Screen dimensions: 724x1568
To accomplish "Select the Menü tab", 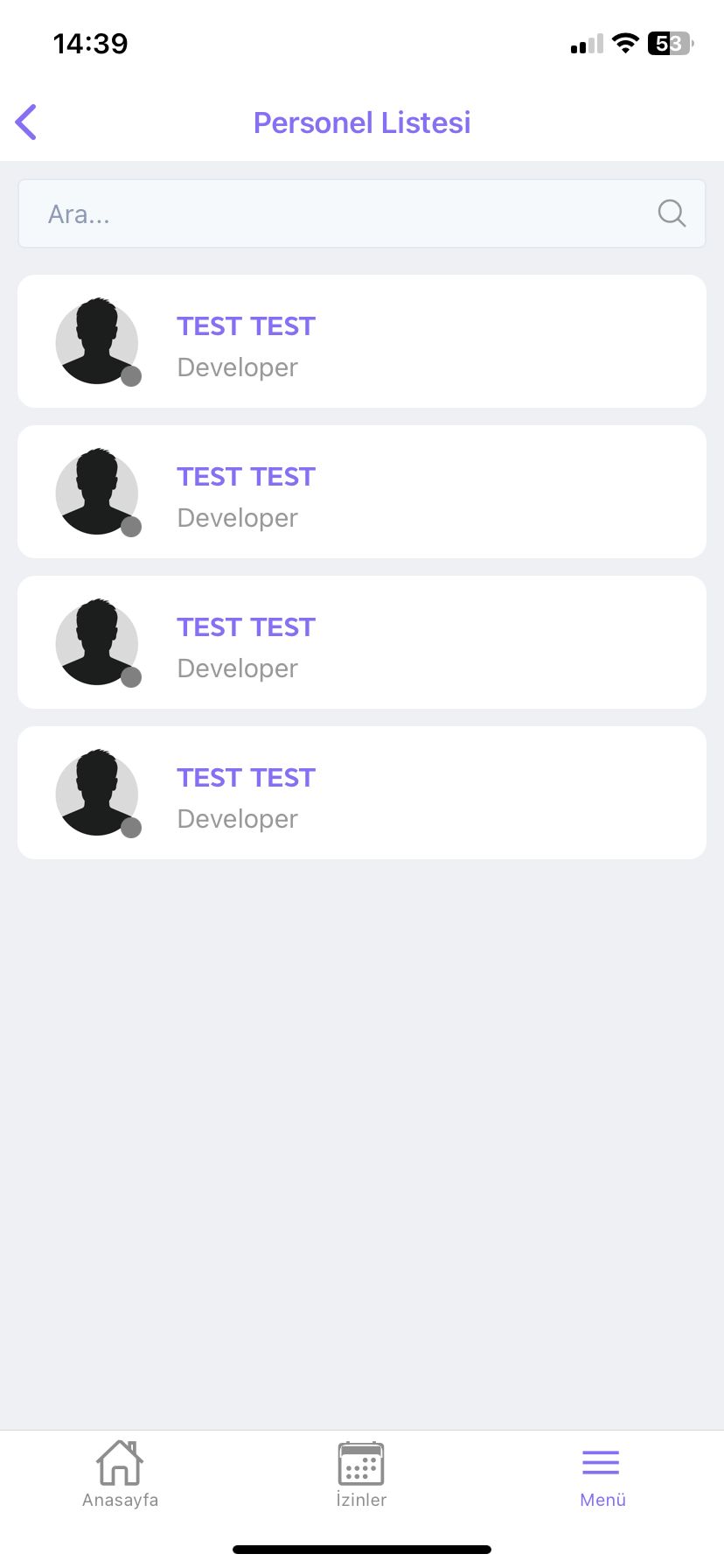I will pos(602,1475).
